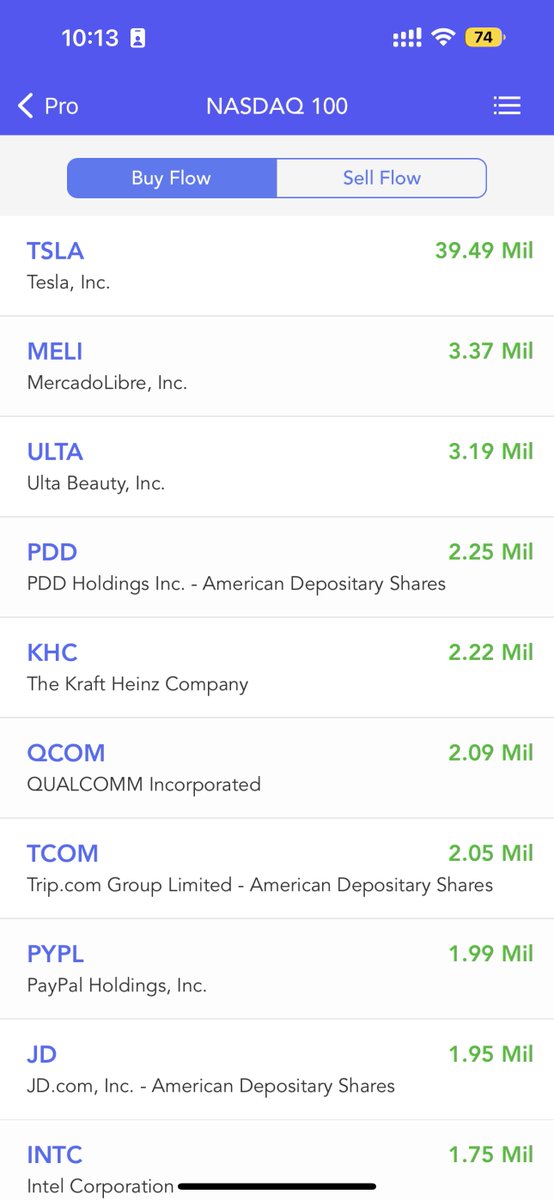Screen dimensions: 554x1200
Task: Open the KHC Kraft Heinz row
Action: click(x=277, y=668)
